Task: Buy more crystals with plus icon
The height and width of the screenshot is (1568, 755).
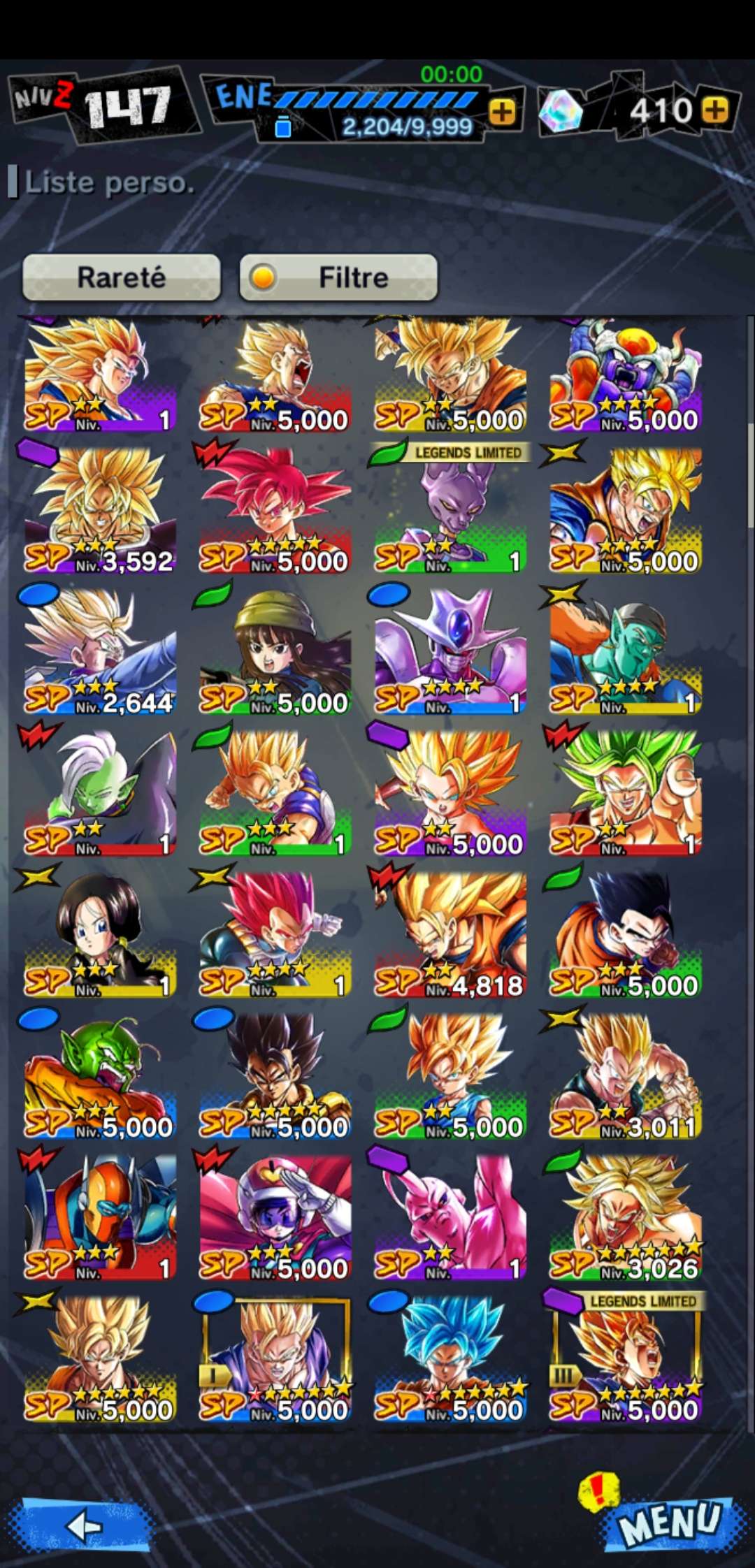Action: click(x=714, y=110)
